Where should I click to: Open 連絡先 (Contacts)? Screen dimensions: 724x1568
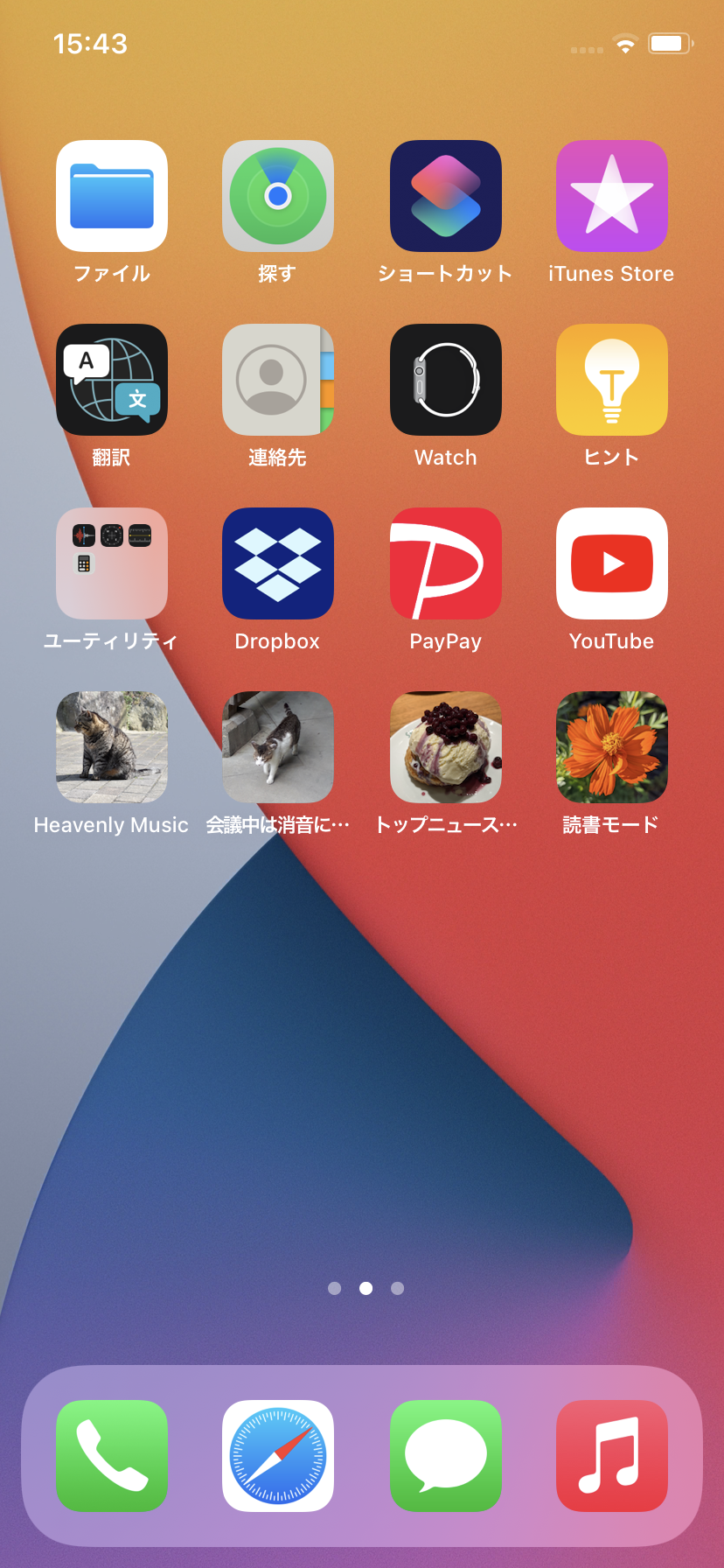tap(278, 380)
